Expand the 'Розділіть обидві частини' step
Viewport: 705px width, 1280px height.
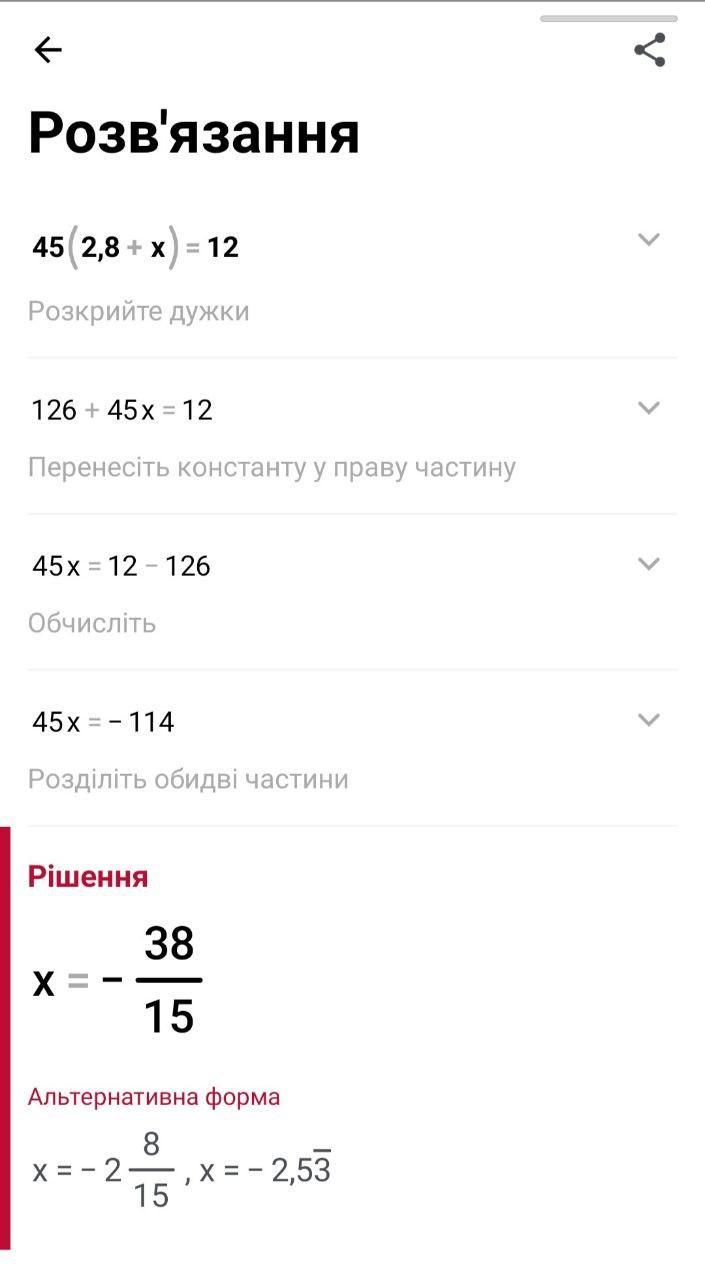(x=649, y=720)
